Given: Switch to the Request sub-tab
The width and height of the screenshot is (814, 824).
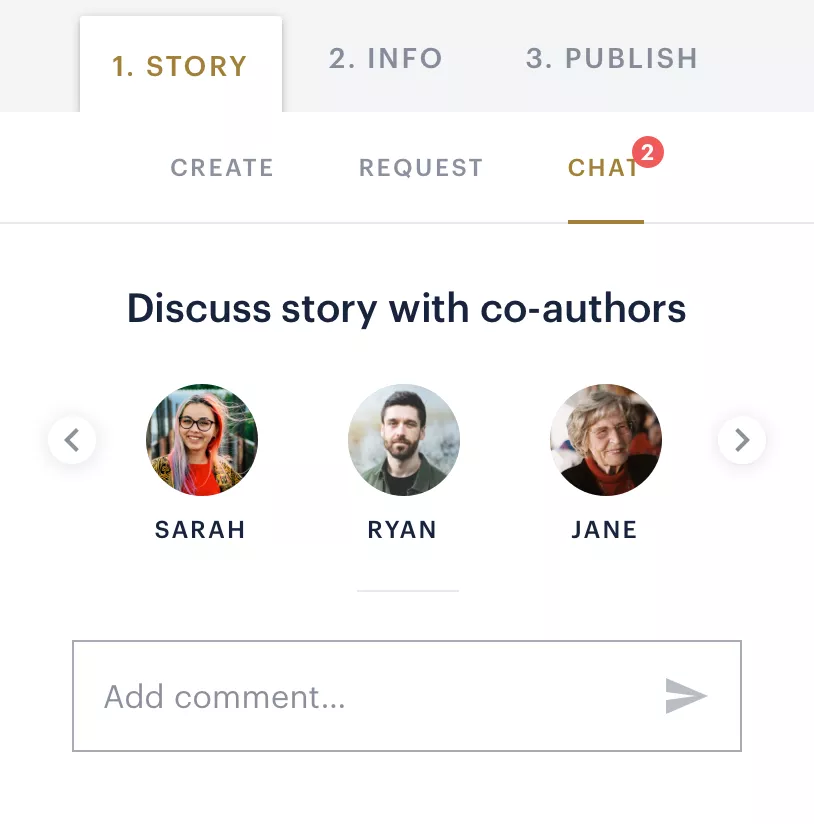Looking at the screenshot, I should click(x=421, y=168).
